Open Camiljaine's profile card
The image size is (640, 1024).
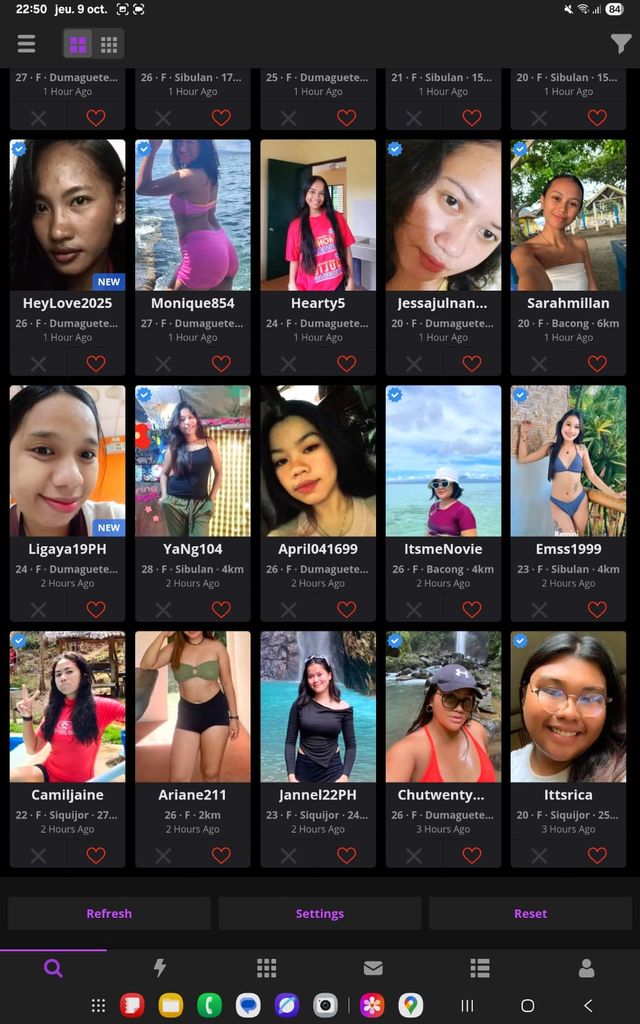[x=68, y=706]
